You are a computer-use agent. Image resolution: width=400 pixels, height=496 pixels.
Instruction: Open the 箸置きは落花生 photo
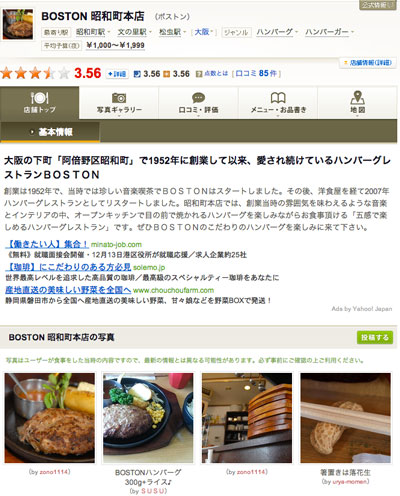tap(345, 418)
